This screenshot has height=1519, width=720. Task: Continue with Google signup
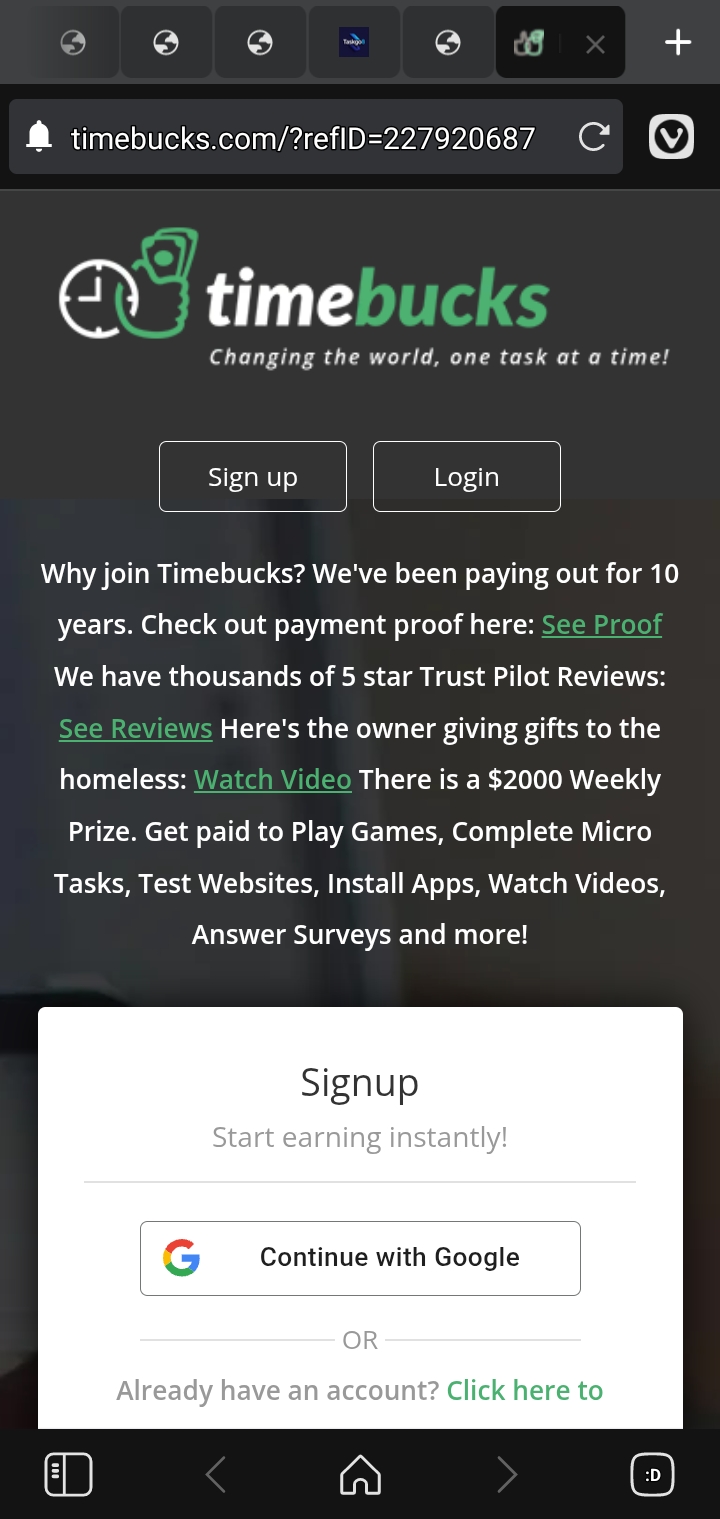coord(360,1257)
